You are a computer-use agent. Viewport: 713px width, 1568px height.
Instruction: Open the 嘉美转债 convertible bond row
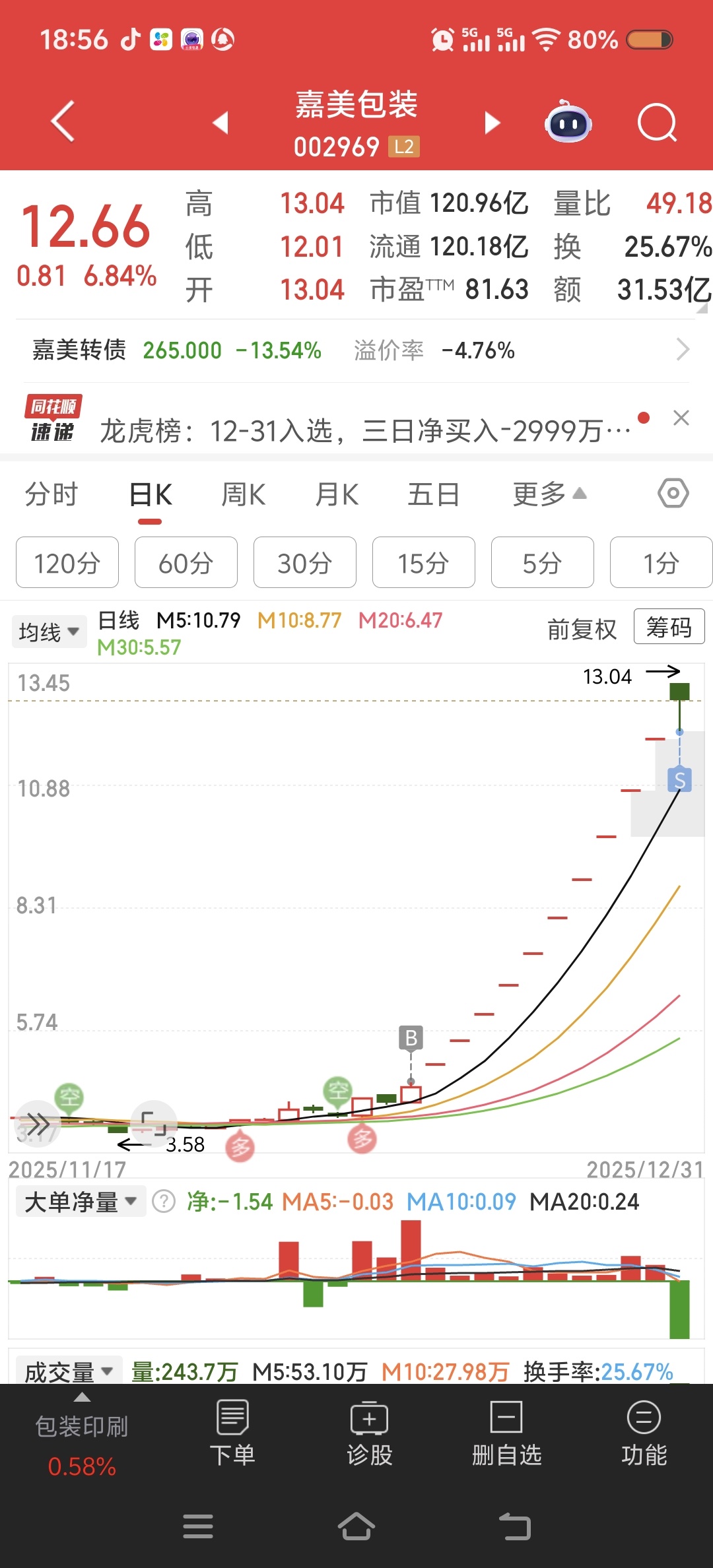[356, 350]
